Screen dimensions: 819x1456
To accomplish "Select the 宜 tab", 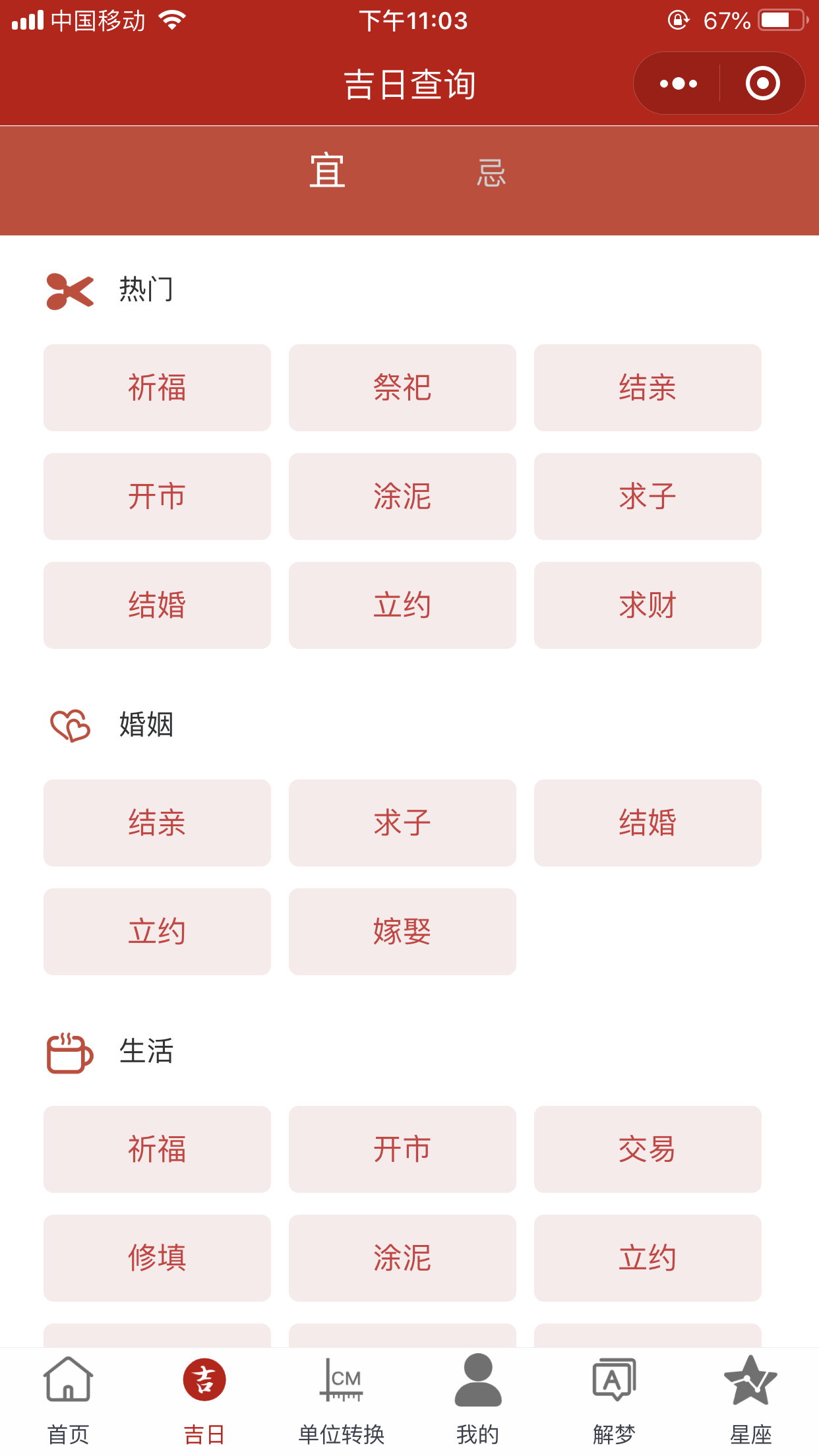I will click(327, 171).
